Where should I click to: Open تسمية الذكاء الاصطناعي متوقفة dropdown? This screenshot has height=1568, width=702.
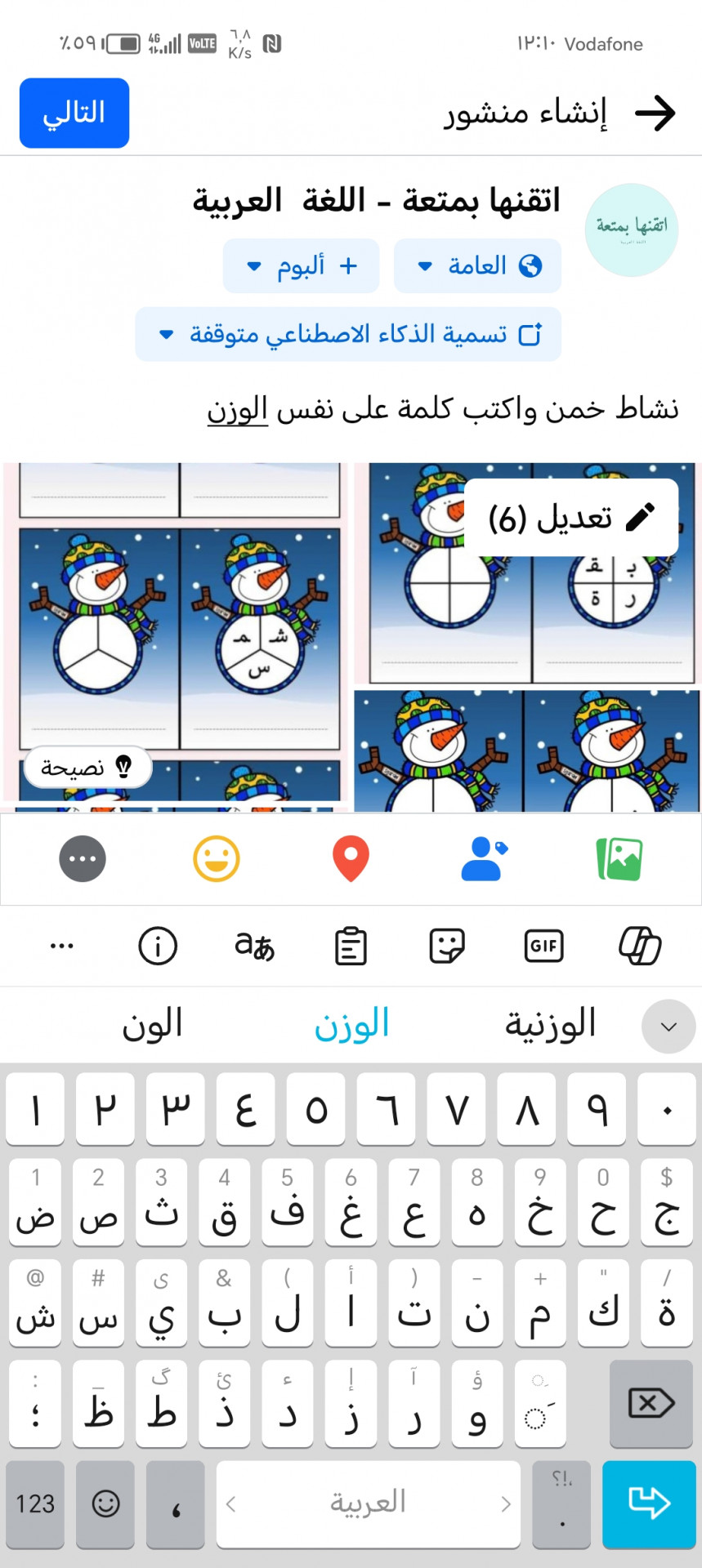348,334
